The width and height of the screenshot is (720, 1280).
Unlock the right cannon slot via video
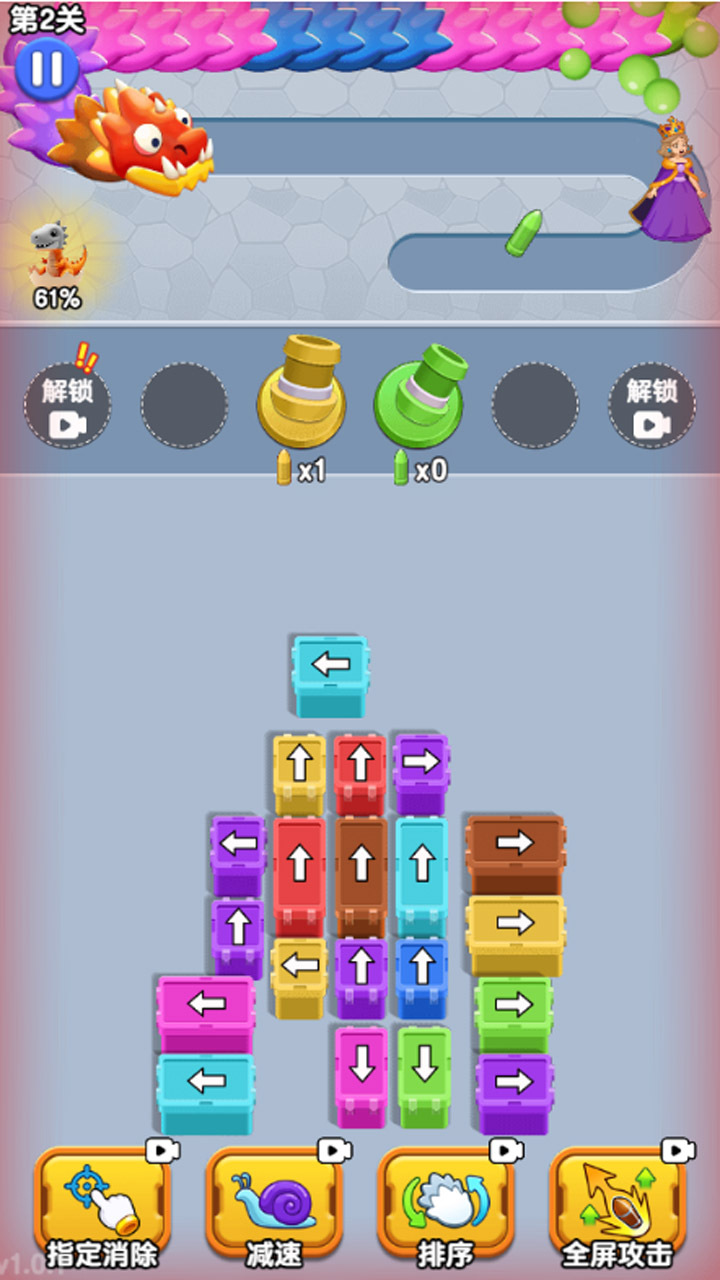(x=652, y=404)
